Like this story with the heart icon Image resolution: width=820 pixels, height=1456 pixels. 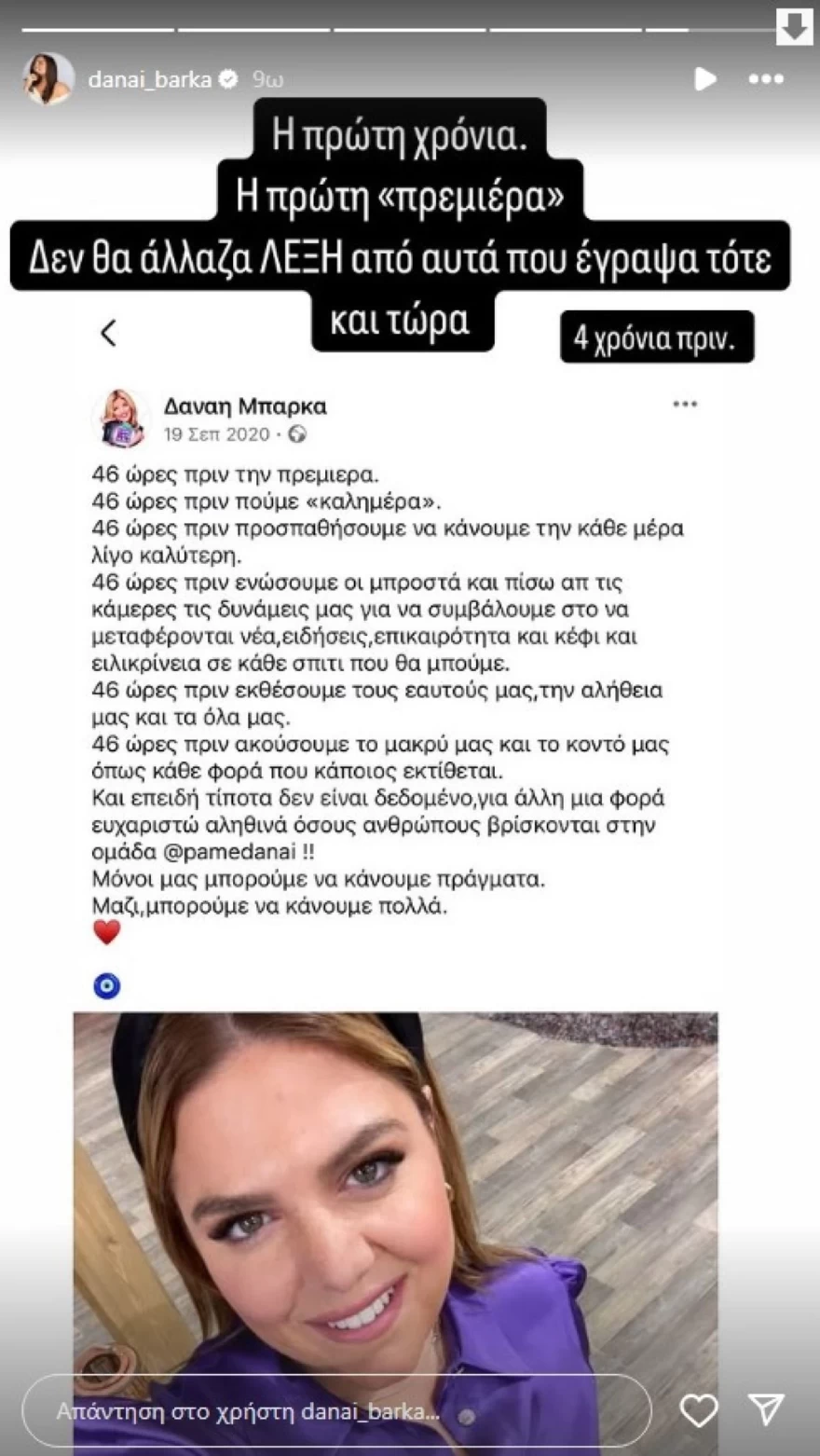698,1410
